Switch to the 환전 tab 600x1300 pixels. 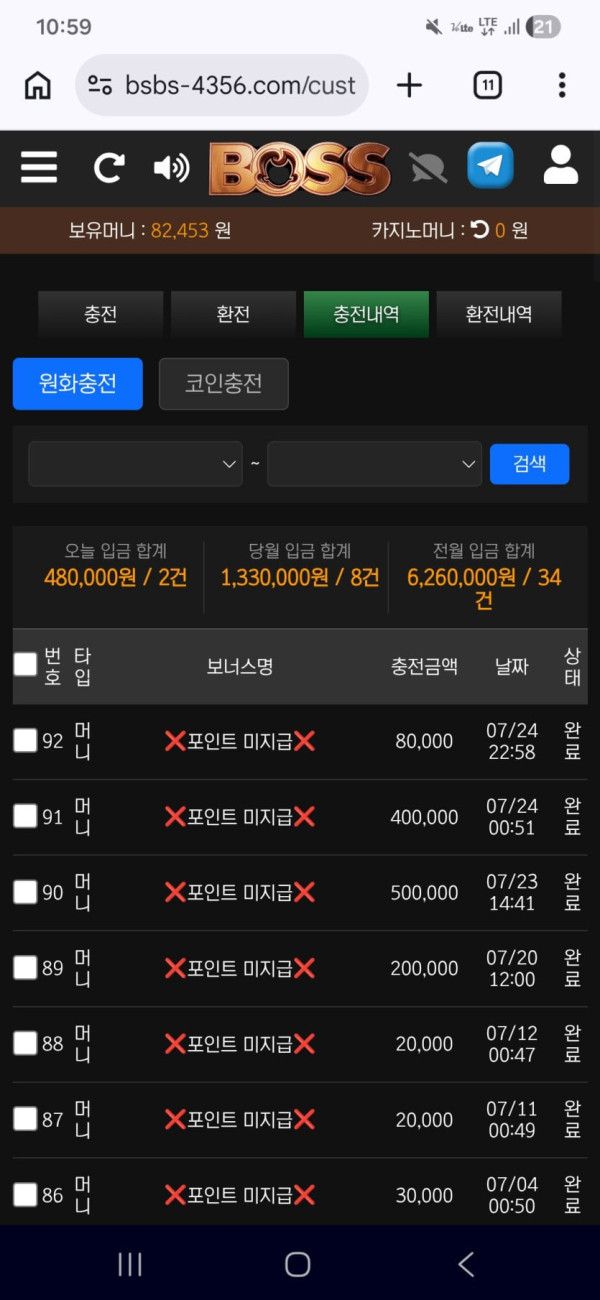pos(233,314)
